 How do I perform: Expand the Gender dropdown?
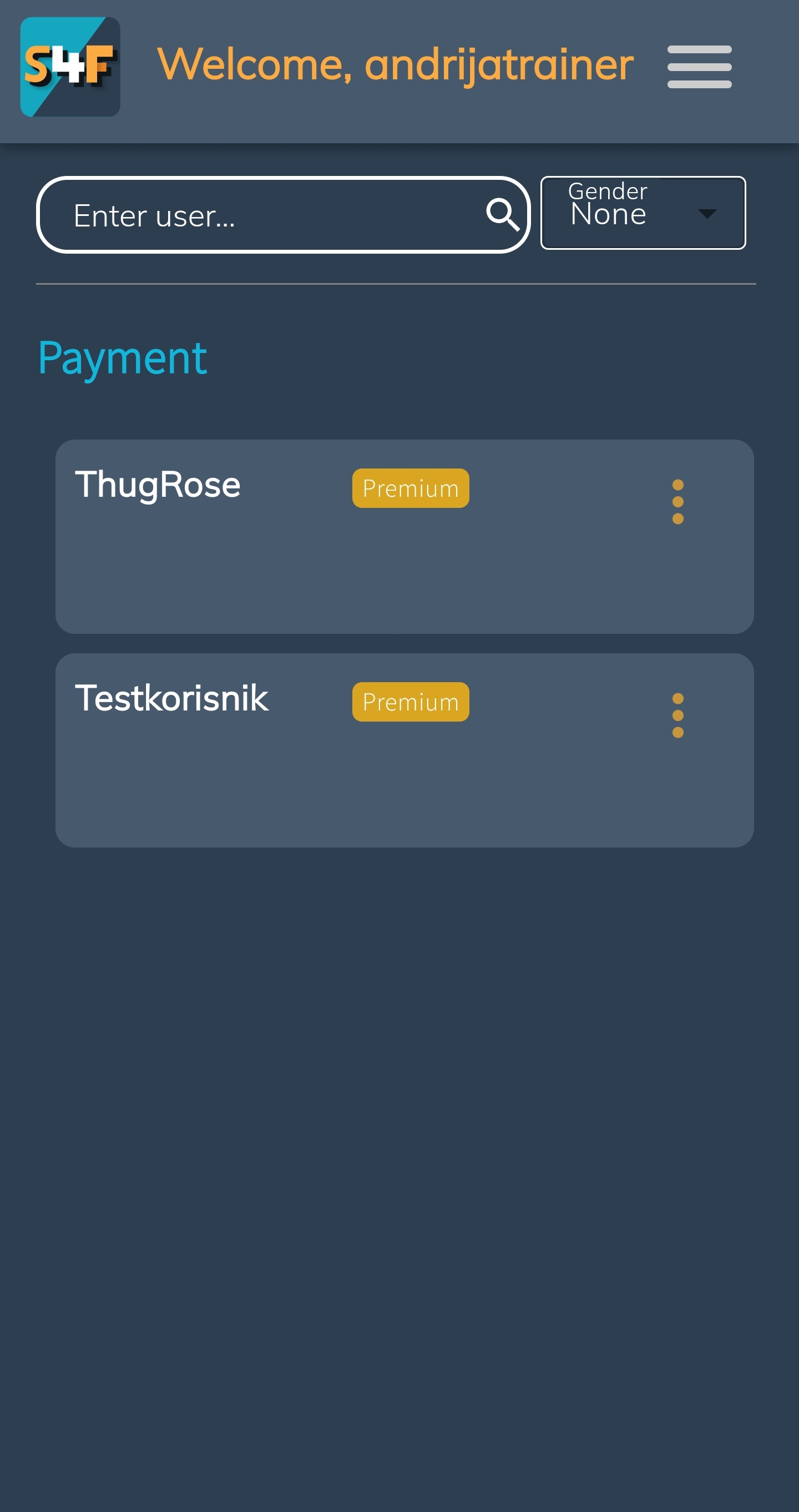pyautogui.click(x=643, y=213)
